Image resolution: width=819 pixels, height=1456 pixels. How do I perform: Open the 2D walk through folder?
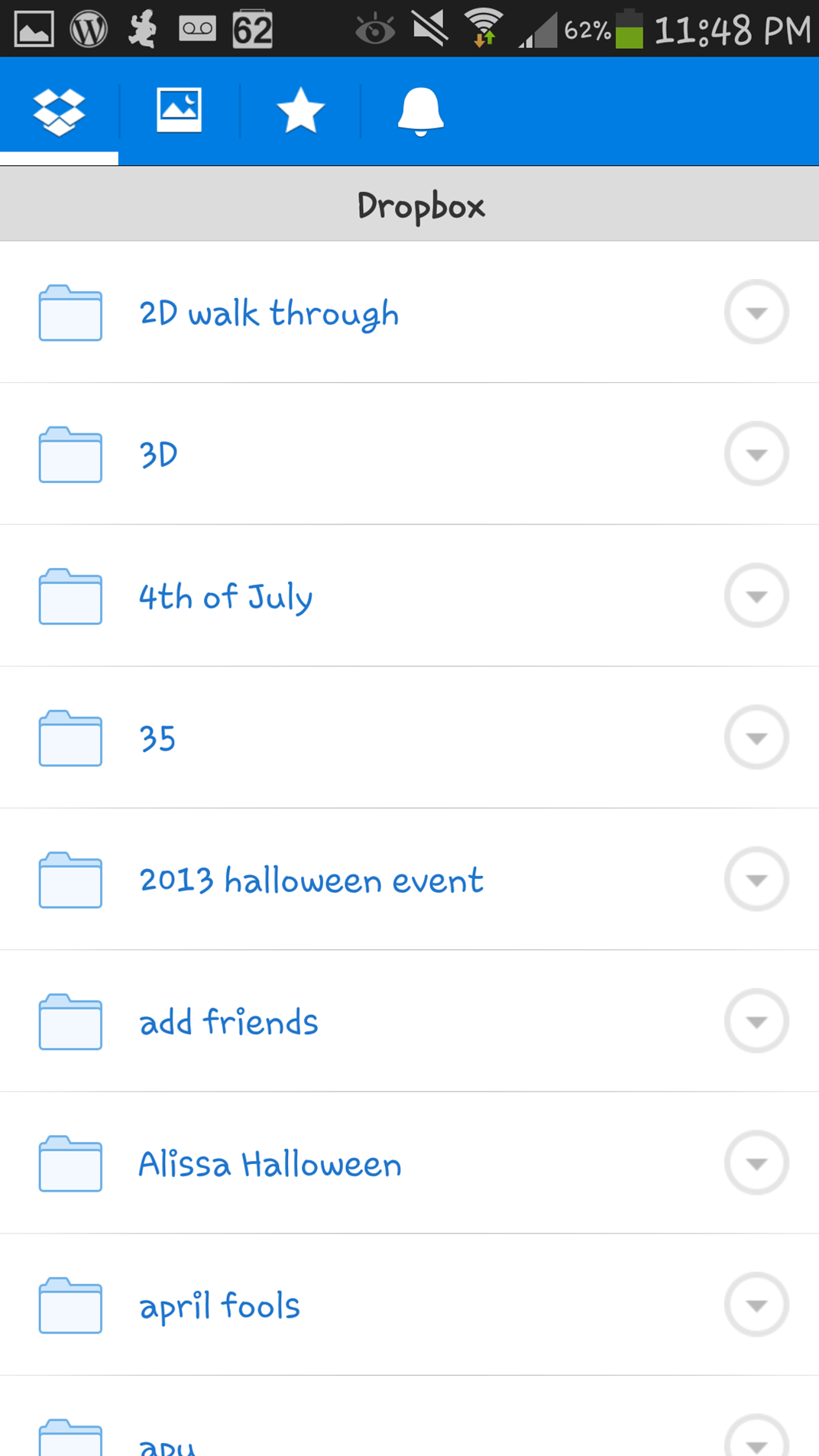pyautogui.click(x=269, y=313)
